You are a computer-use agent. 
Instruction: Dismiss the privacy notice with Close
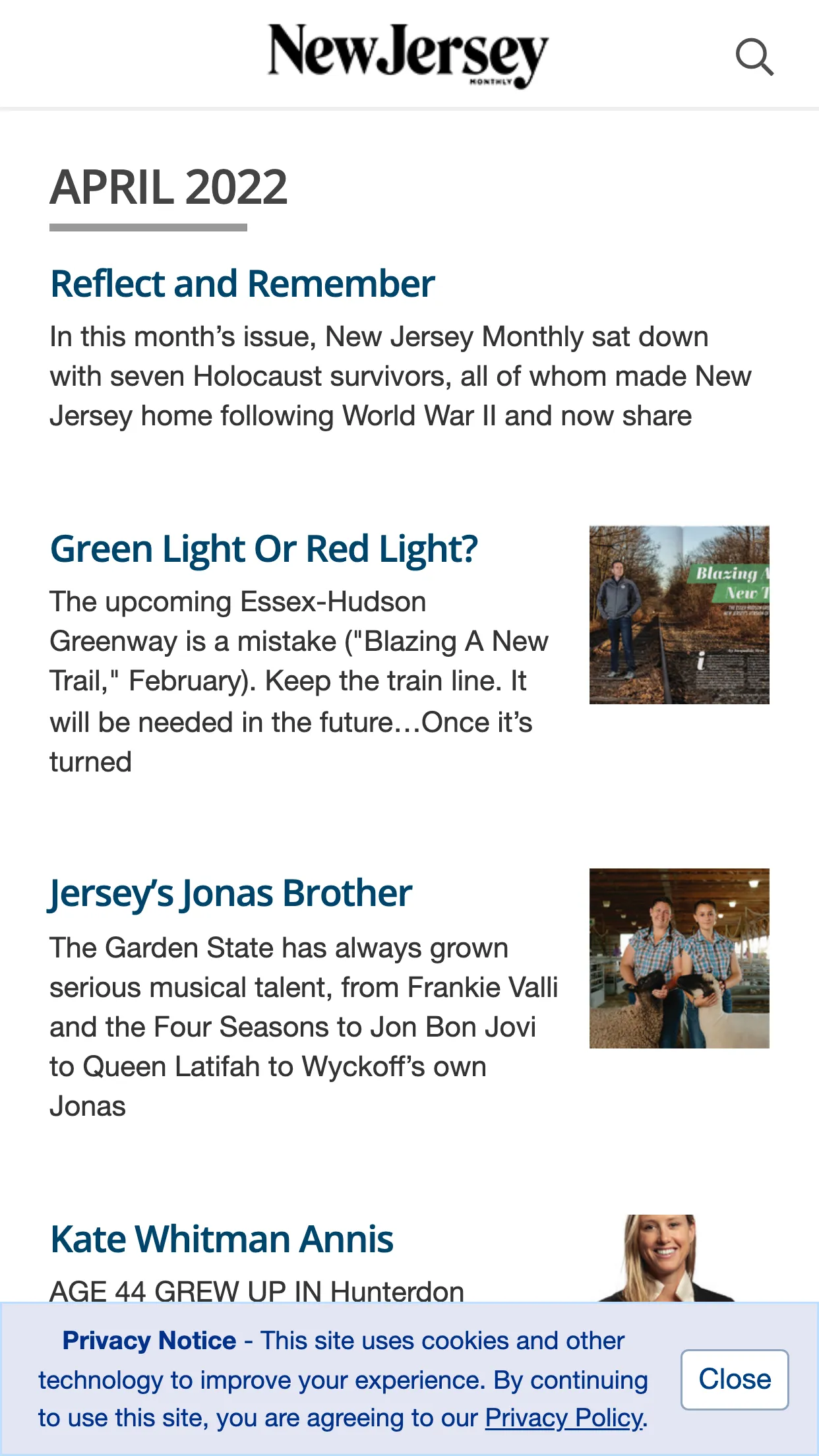[735, 1380]
